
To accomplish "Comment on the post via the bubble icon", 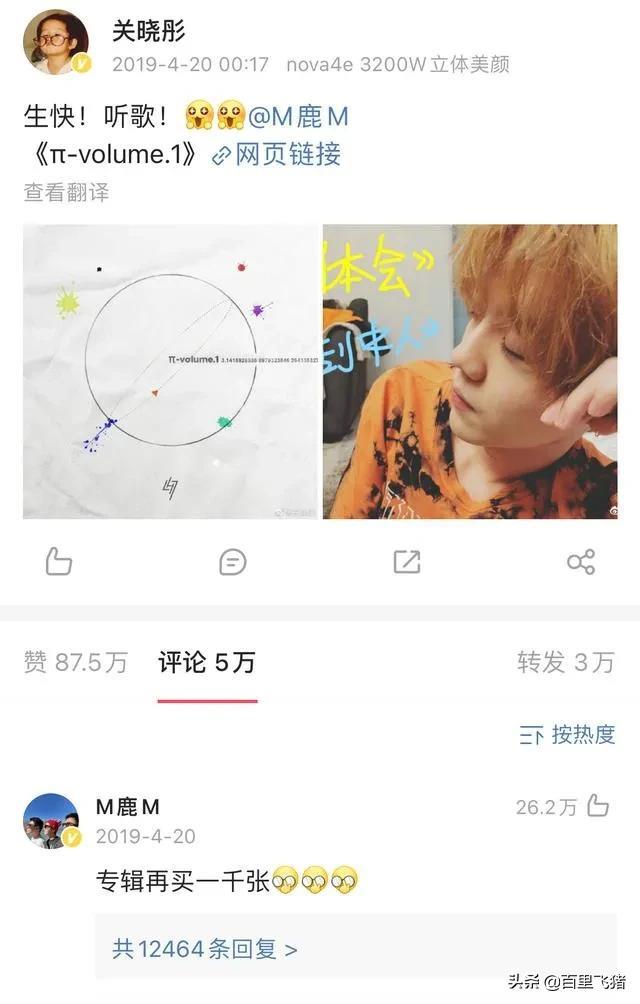I will (232, 562).
